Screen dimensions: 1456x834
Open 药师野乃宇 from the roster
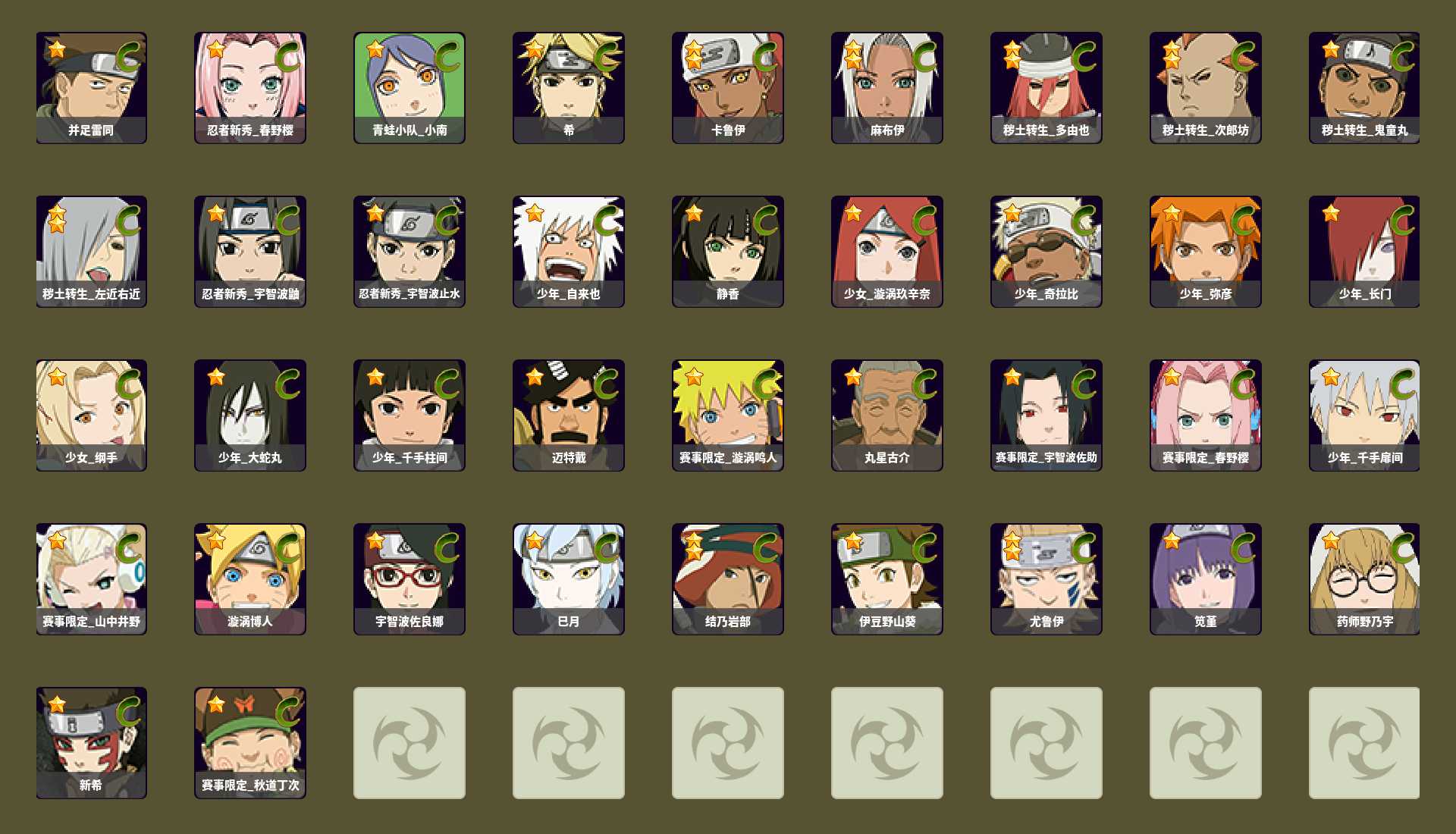tap(1364, 578)
